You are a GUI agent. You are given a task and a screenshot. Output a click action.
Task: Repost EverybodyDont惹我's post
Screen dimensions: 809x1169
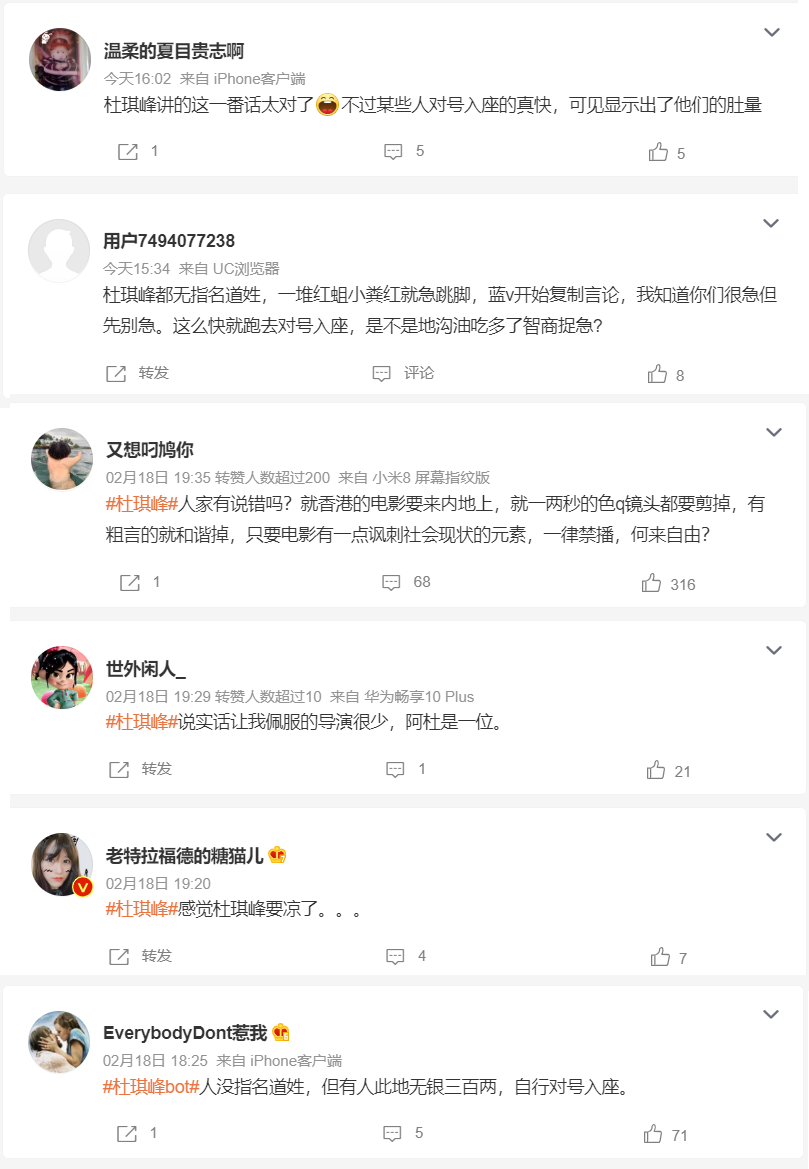click(127, 1133)
